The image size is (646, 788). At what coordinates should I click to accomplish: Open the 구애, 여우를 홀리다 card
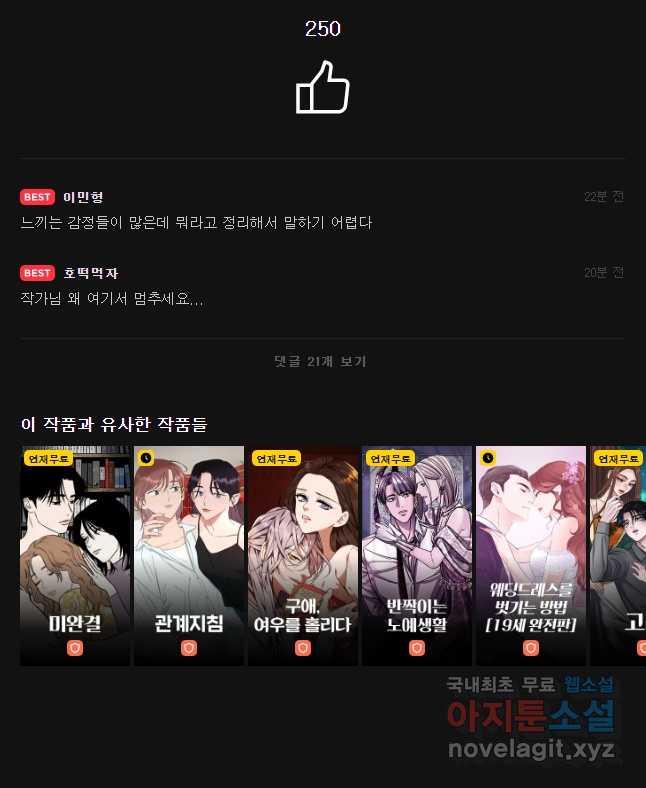point(303,555)
